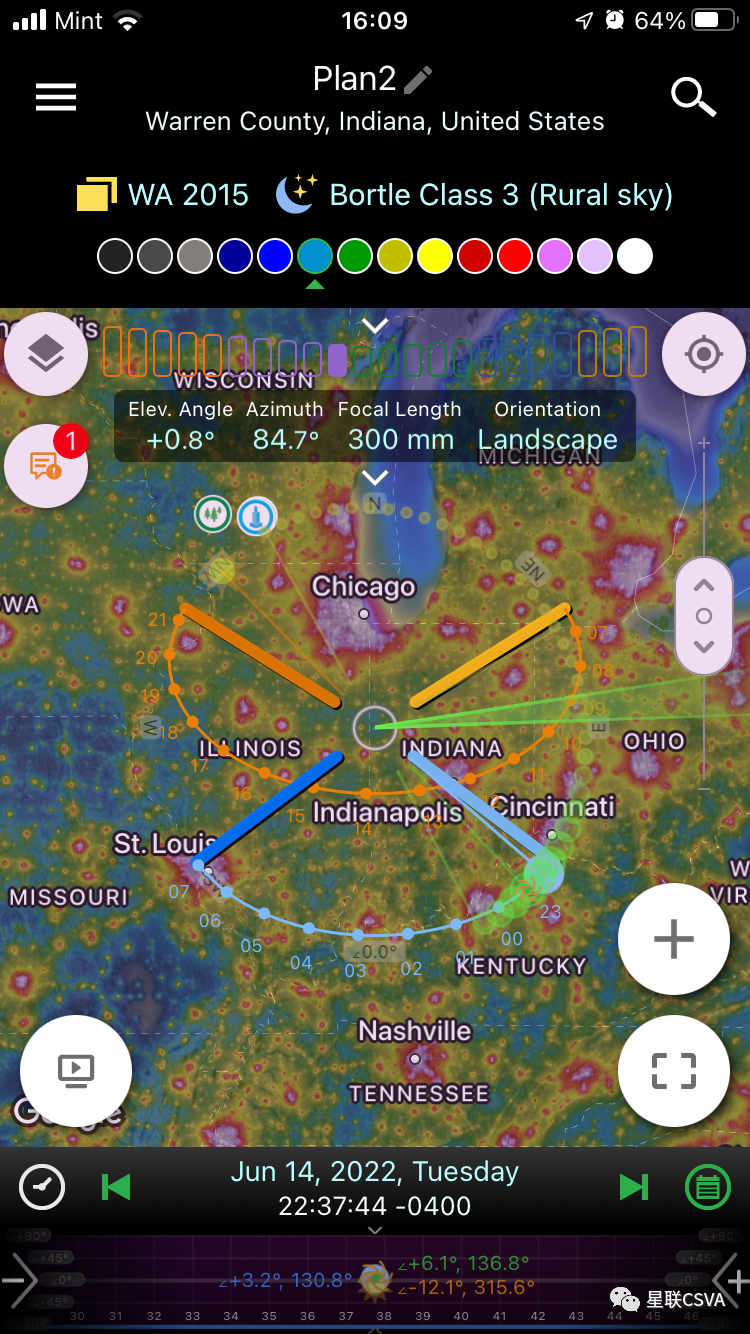
Task: Jump to previous event with green back arrow
Action: coord(117,1187)
